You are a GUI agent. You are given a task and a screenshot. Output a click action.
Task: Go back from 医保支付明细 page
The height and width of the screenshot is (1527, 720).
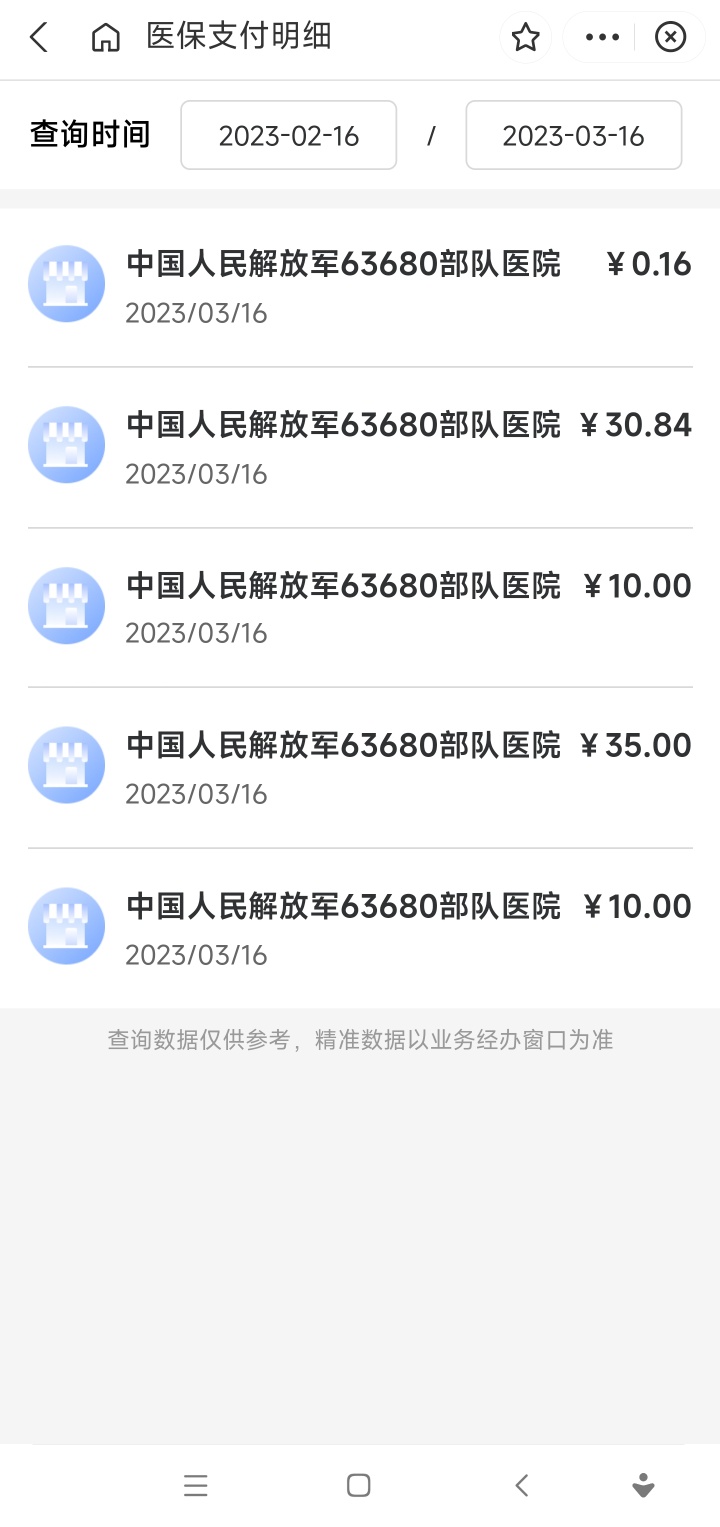[x=39, y=38]
